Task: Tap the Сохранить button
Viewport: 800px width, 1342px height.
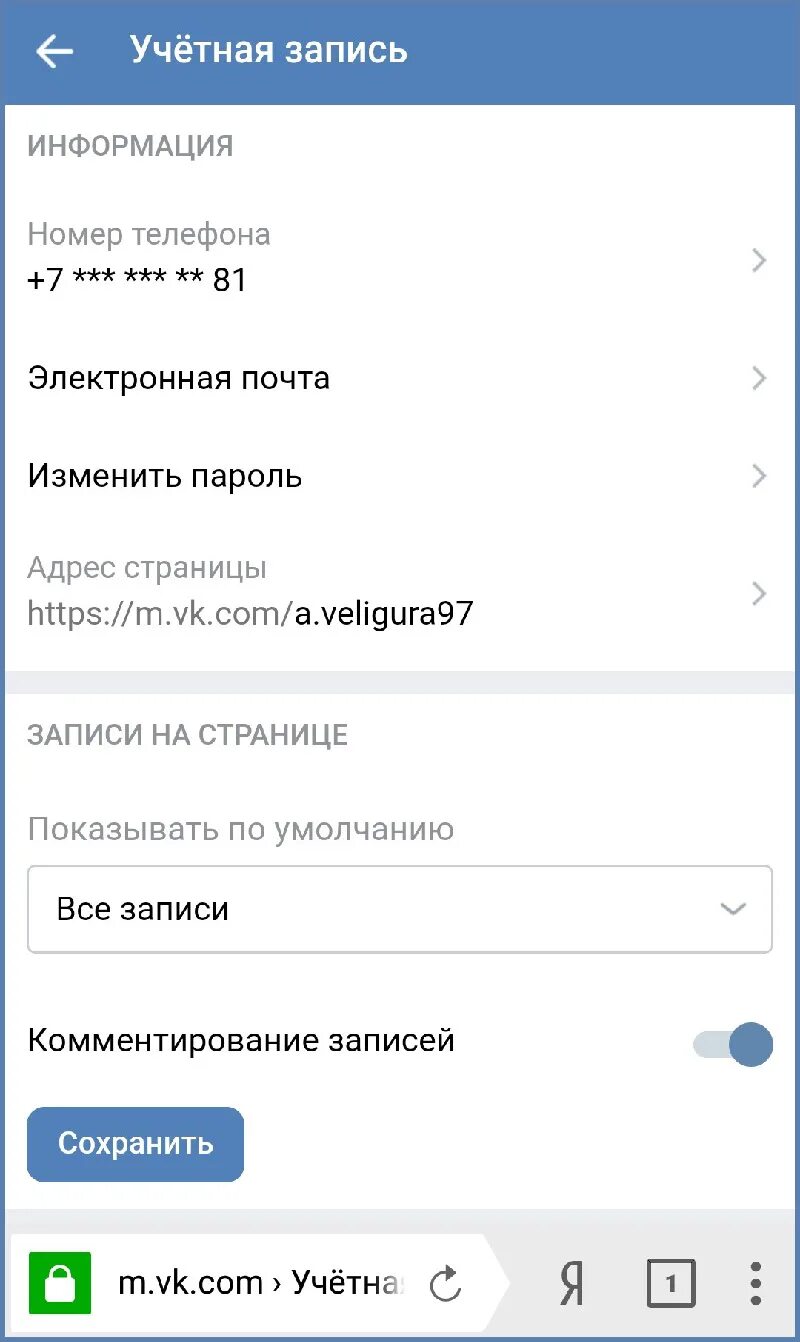Action: [135, 1144]
